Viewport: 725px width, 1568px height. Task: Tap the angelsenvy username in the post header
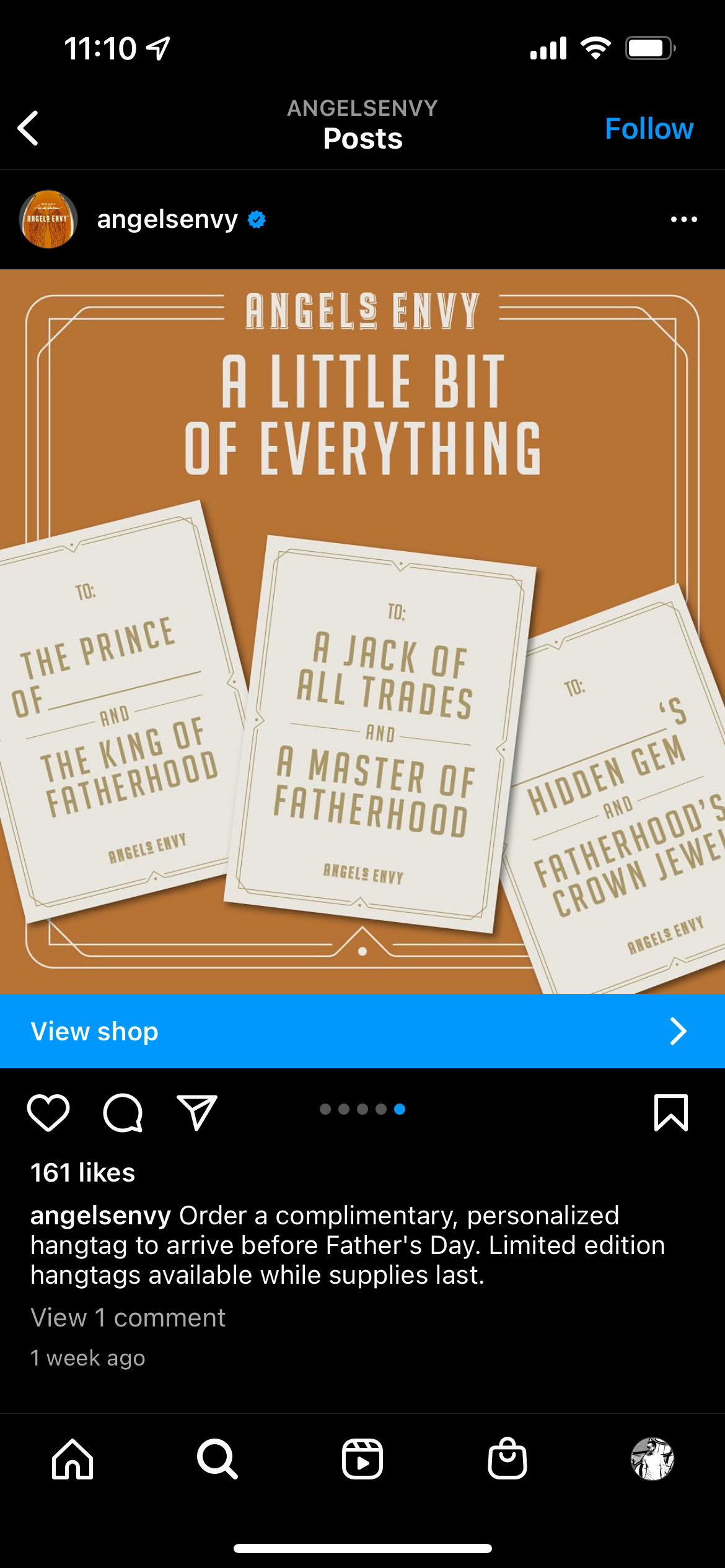[167, 219]
